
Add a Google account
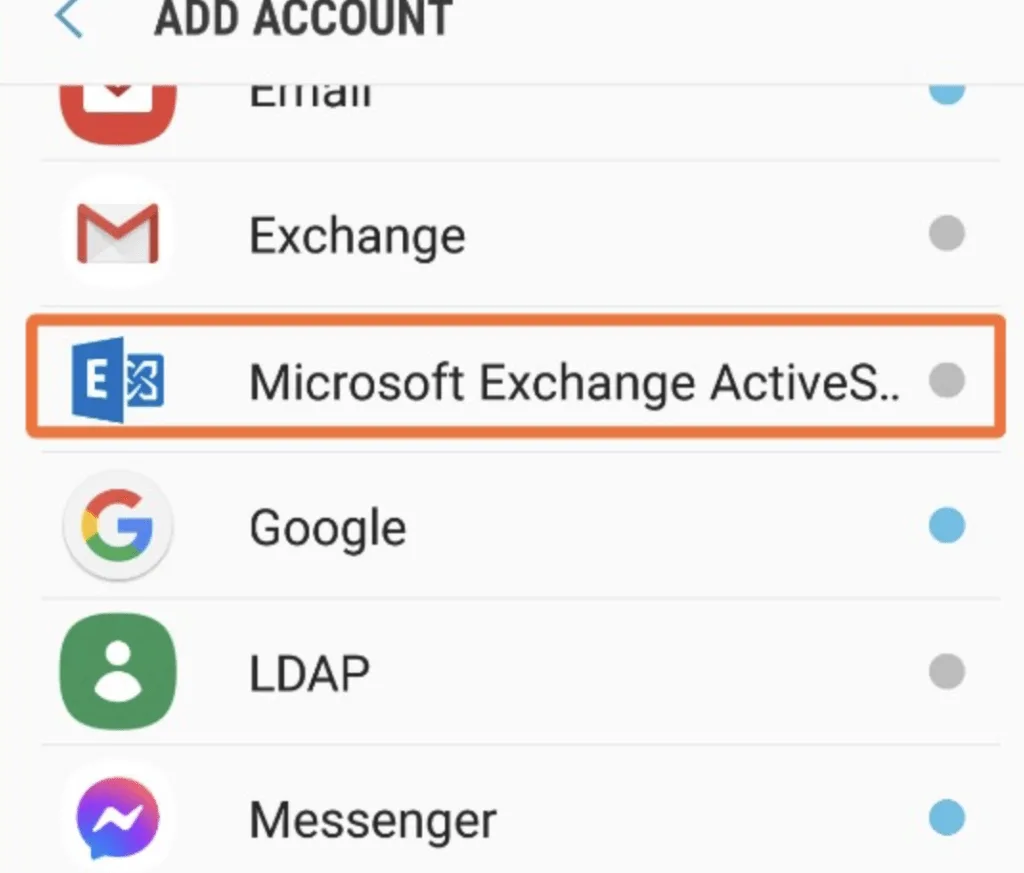click(x=328, y=527)
